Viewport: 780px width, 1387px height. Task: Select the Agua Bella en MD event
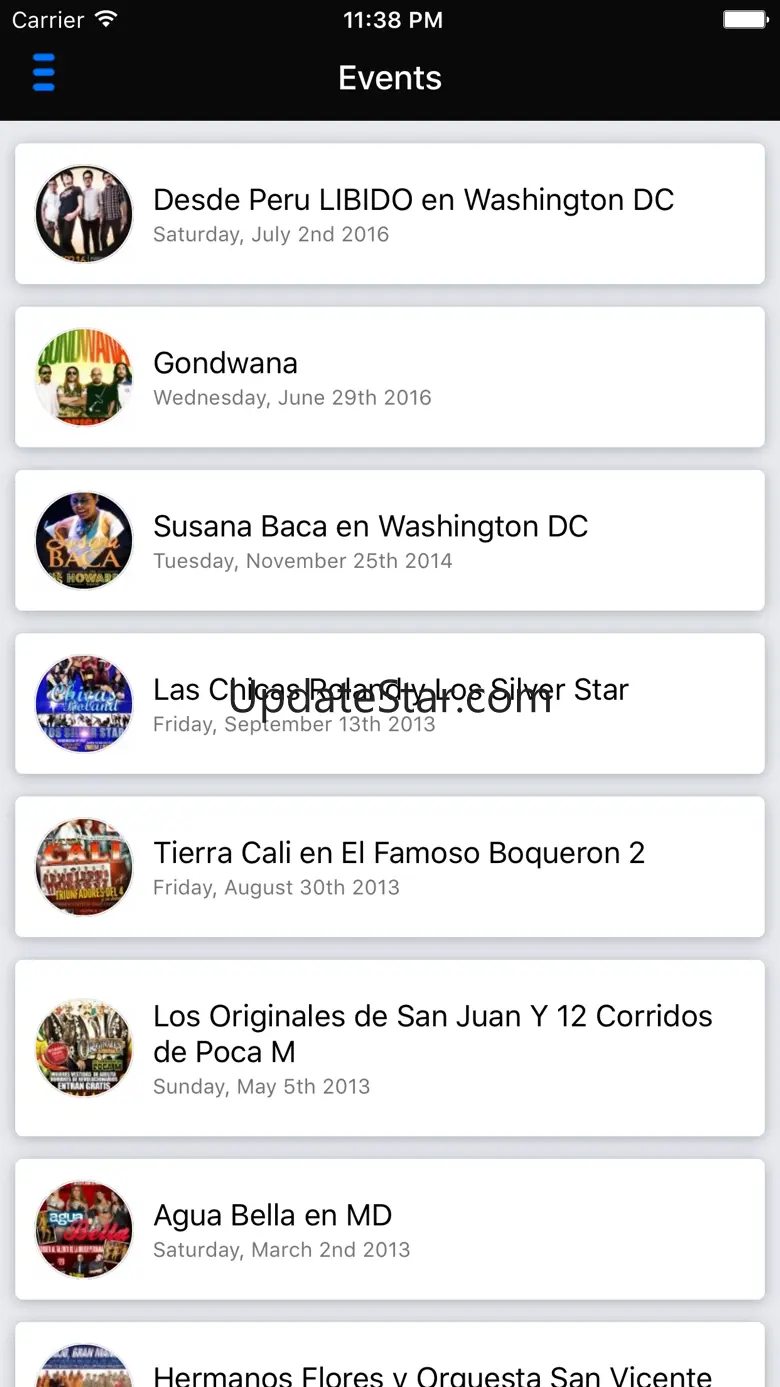pyautogui.click(x=390, y=1229)
